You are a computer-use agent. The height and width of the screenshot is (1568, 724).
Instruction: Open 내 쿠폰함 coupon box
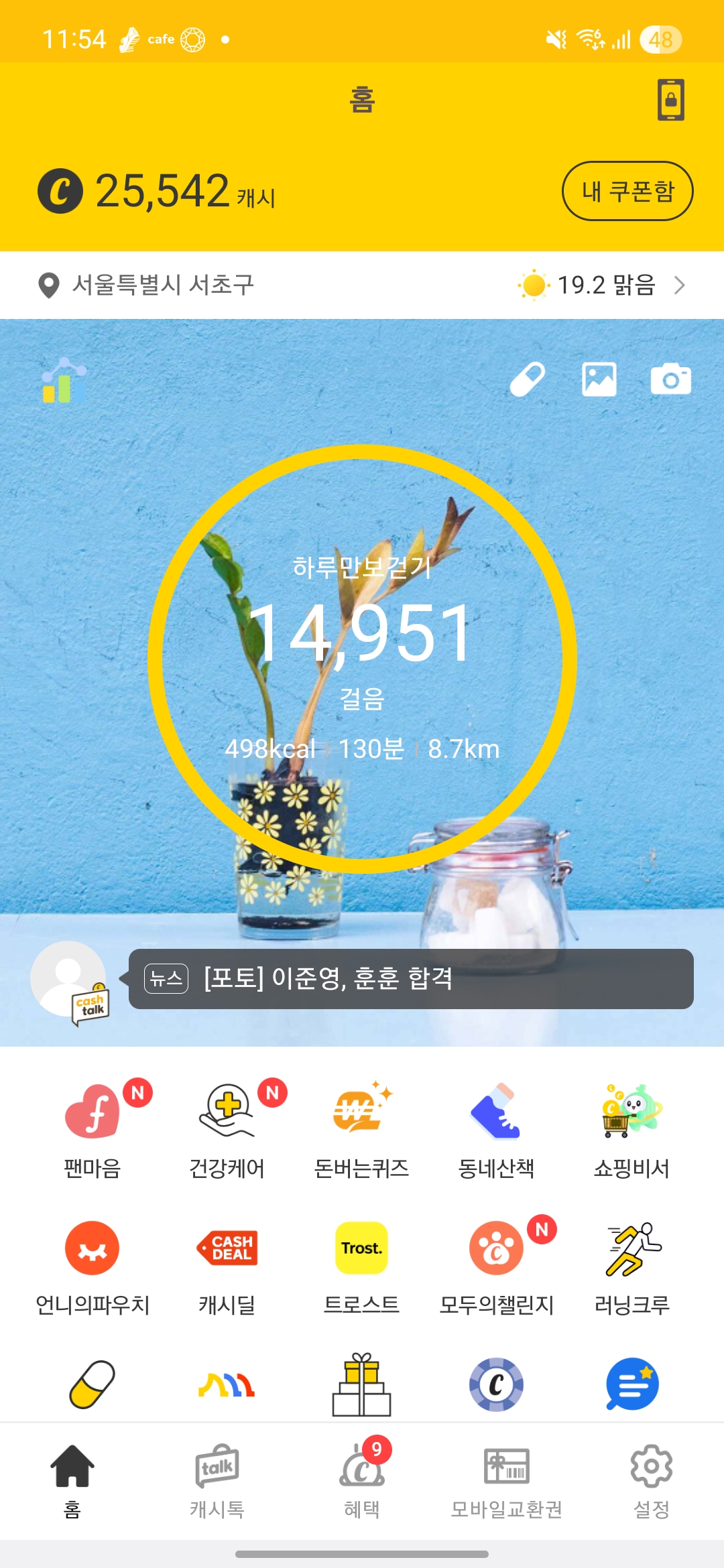(x=627, y=191)
